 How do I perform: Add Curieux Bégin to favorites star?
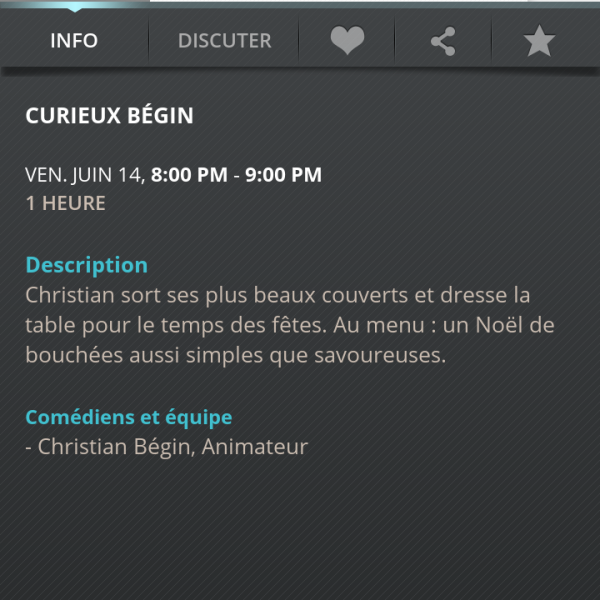(x=539, y=41)
